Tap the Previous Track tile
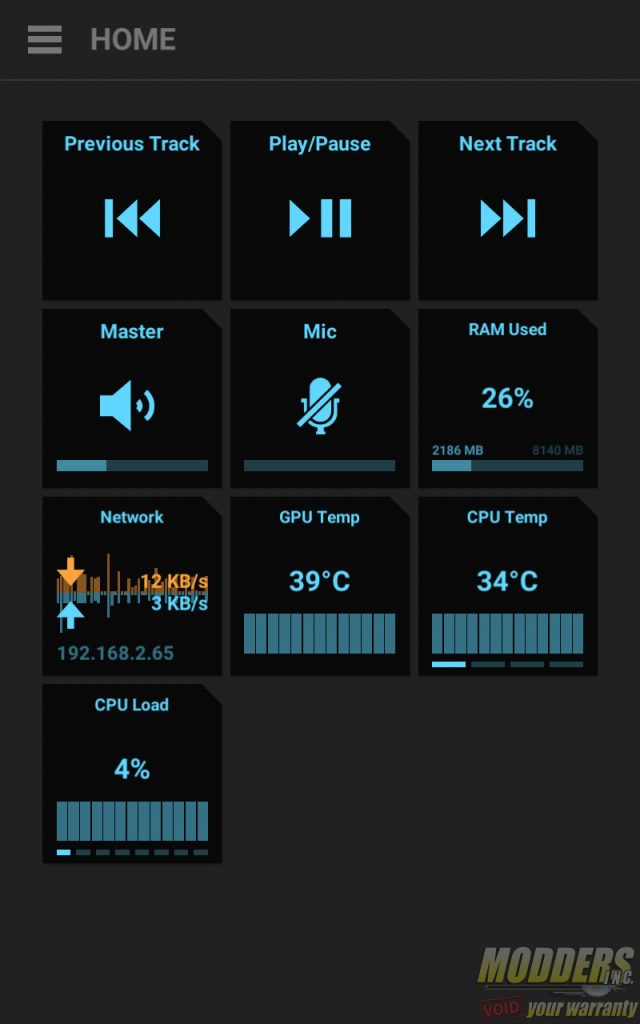640x1024 pixels. (132, 210)
